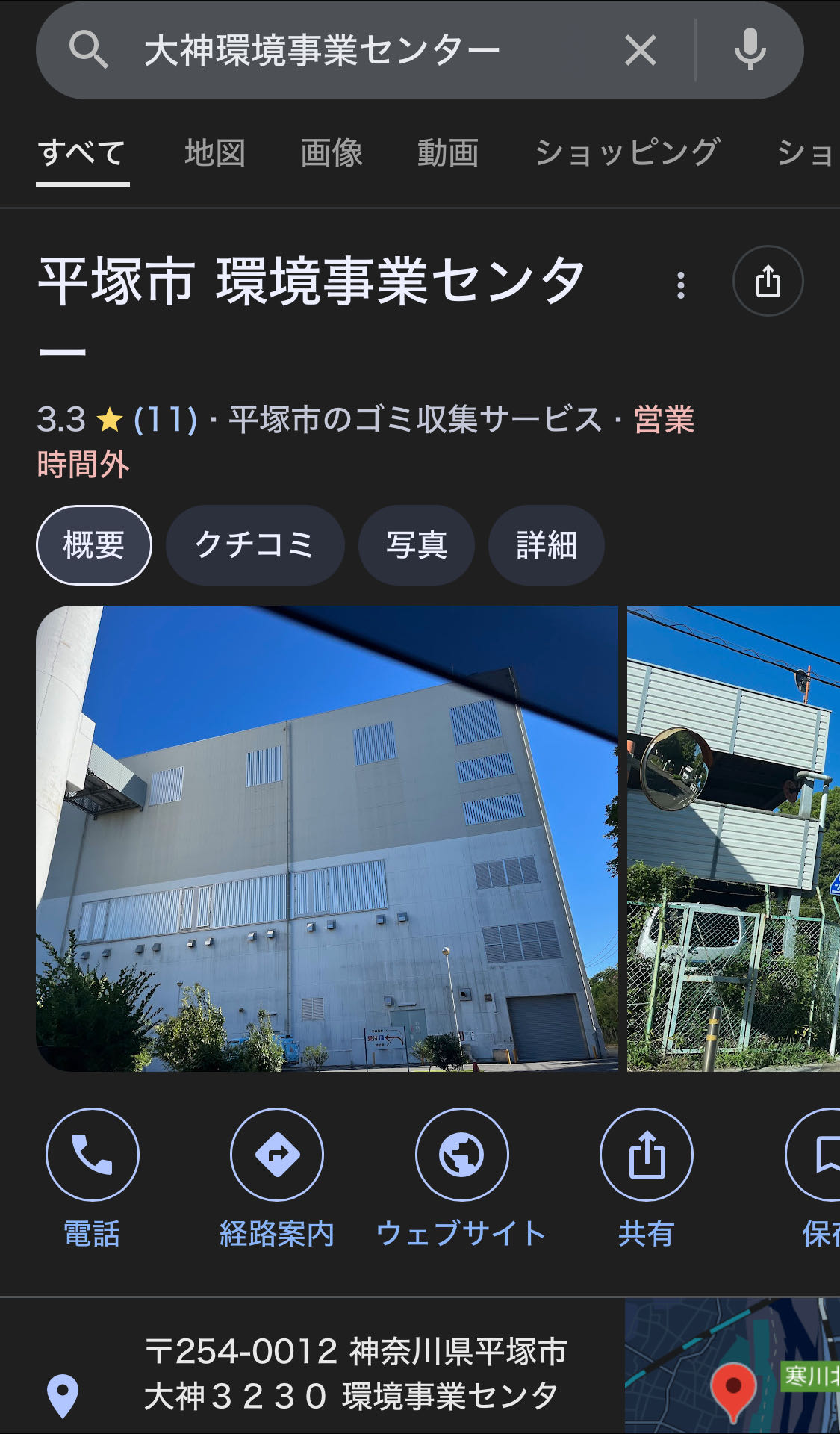The width and height of the screenshot is (840, 1434).
Task: Show the クチコミ reviews chip
Action: 255,545
